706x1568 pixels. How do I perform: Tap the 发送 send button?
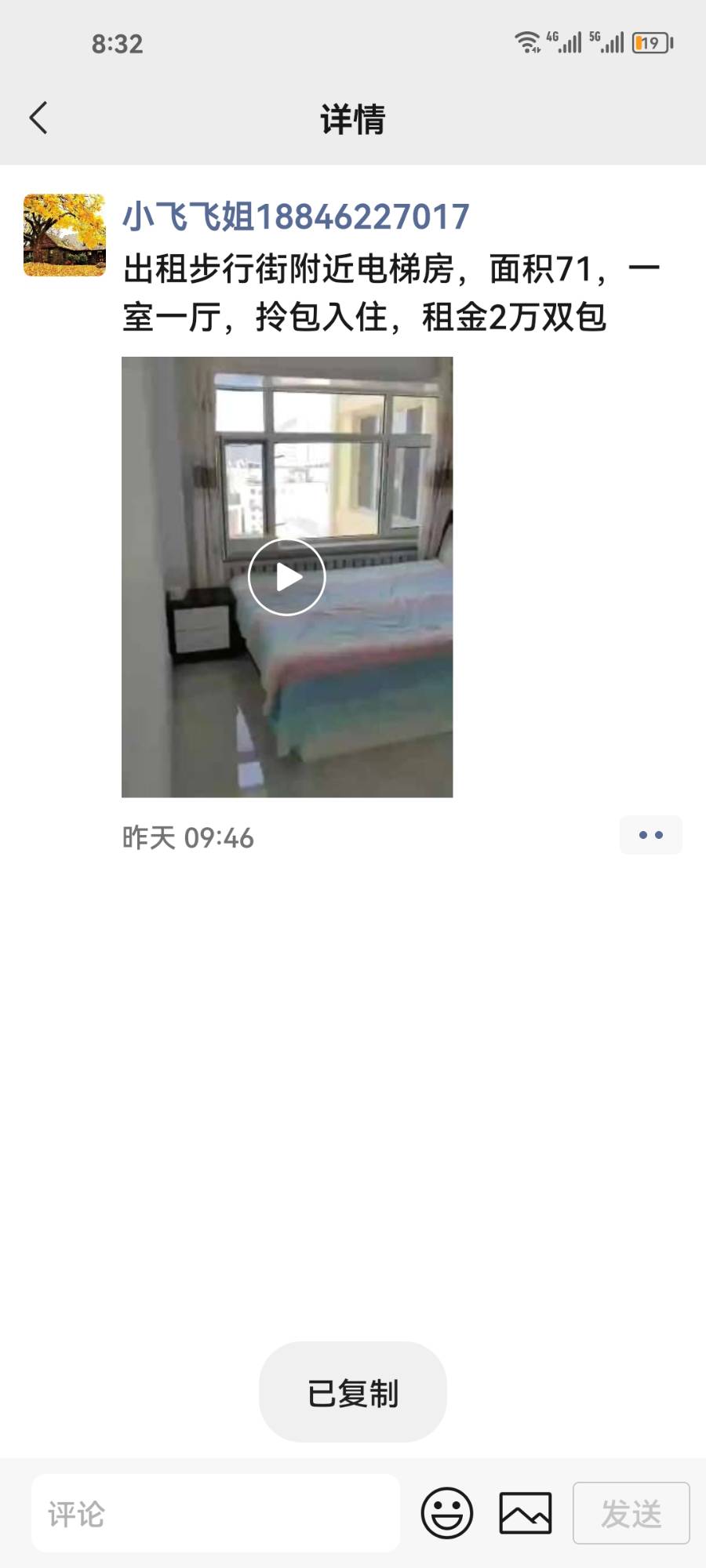(x=631, y=1513)
